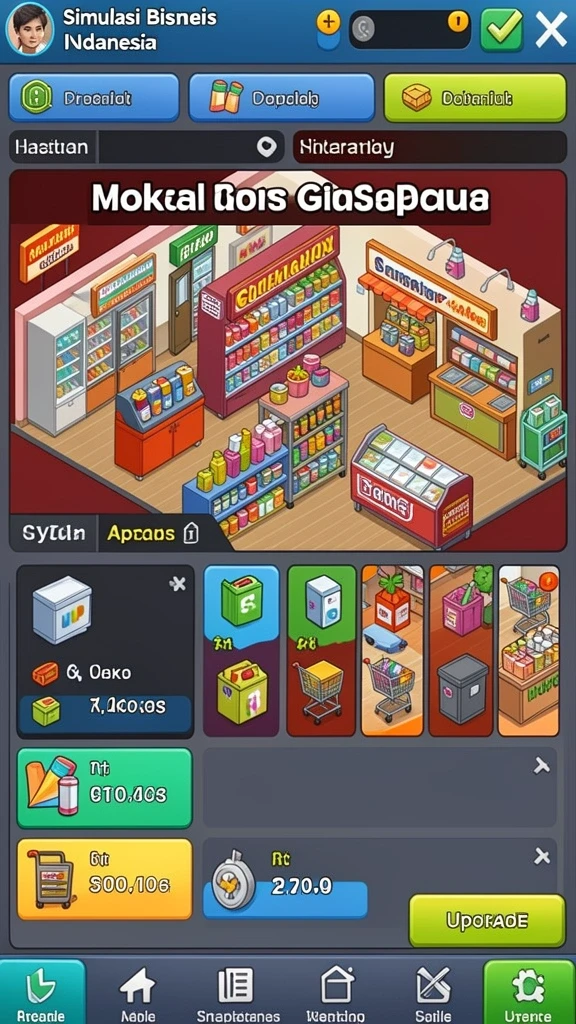Confirm with the green checkmark button

pos(502,29)
